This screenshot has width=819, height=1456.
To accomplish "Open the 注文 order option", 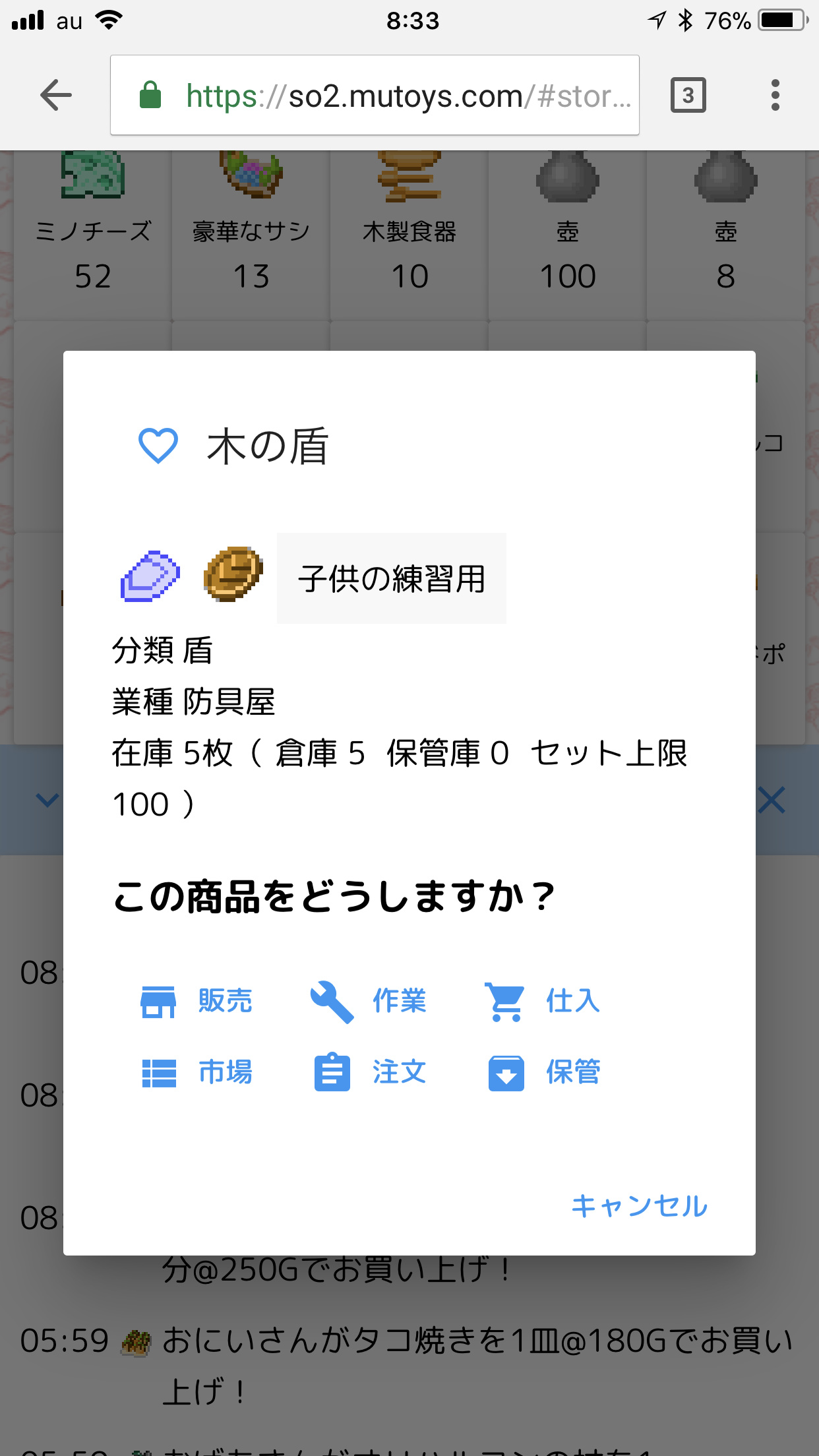I will [x=370, y=1073].
